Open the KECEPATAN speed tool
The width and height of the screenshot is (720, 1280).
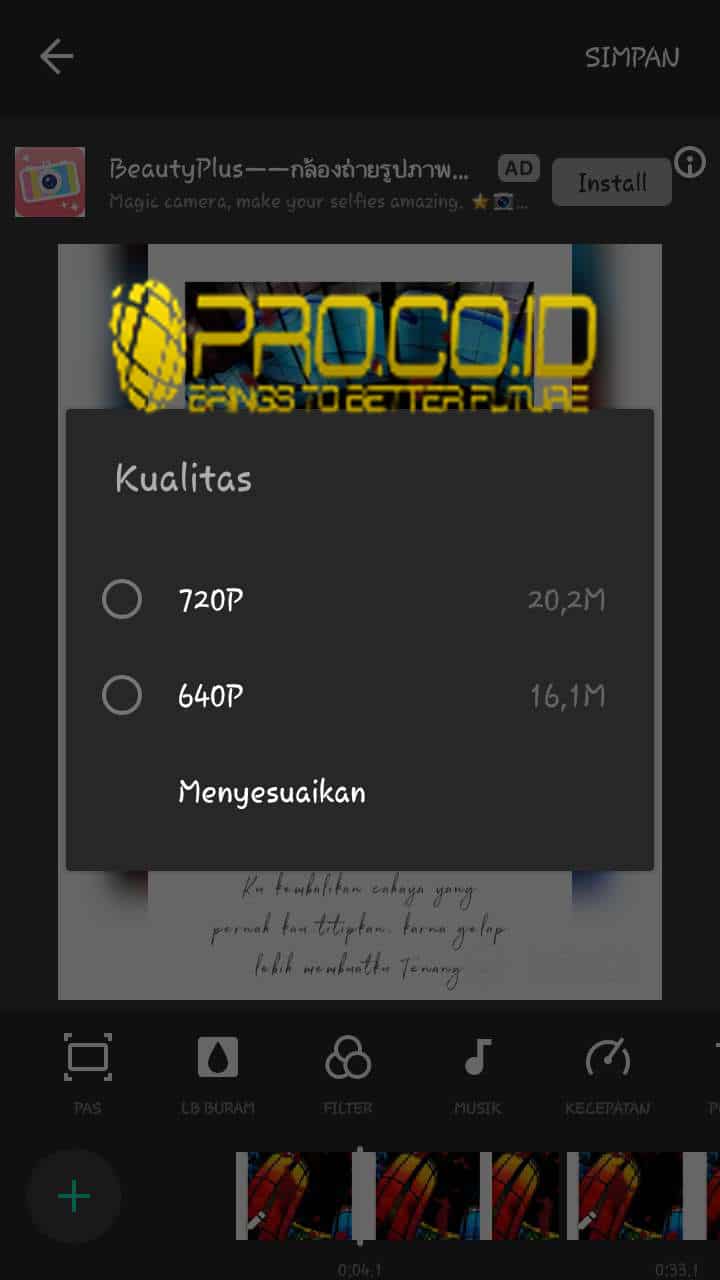tap(607, 1072)
